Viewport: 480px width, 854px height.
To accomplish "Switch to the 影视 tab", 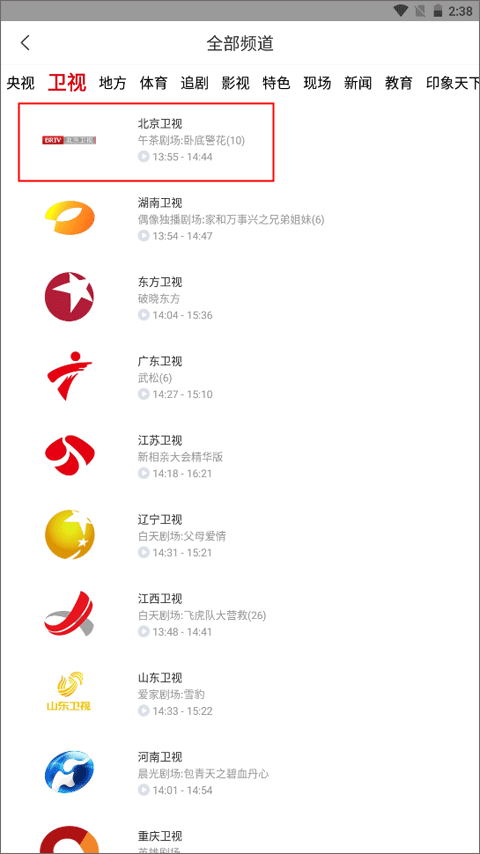I will (x=235, y=83).
